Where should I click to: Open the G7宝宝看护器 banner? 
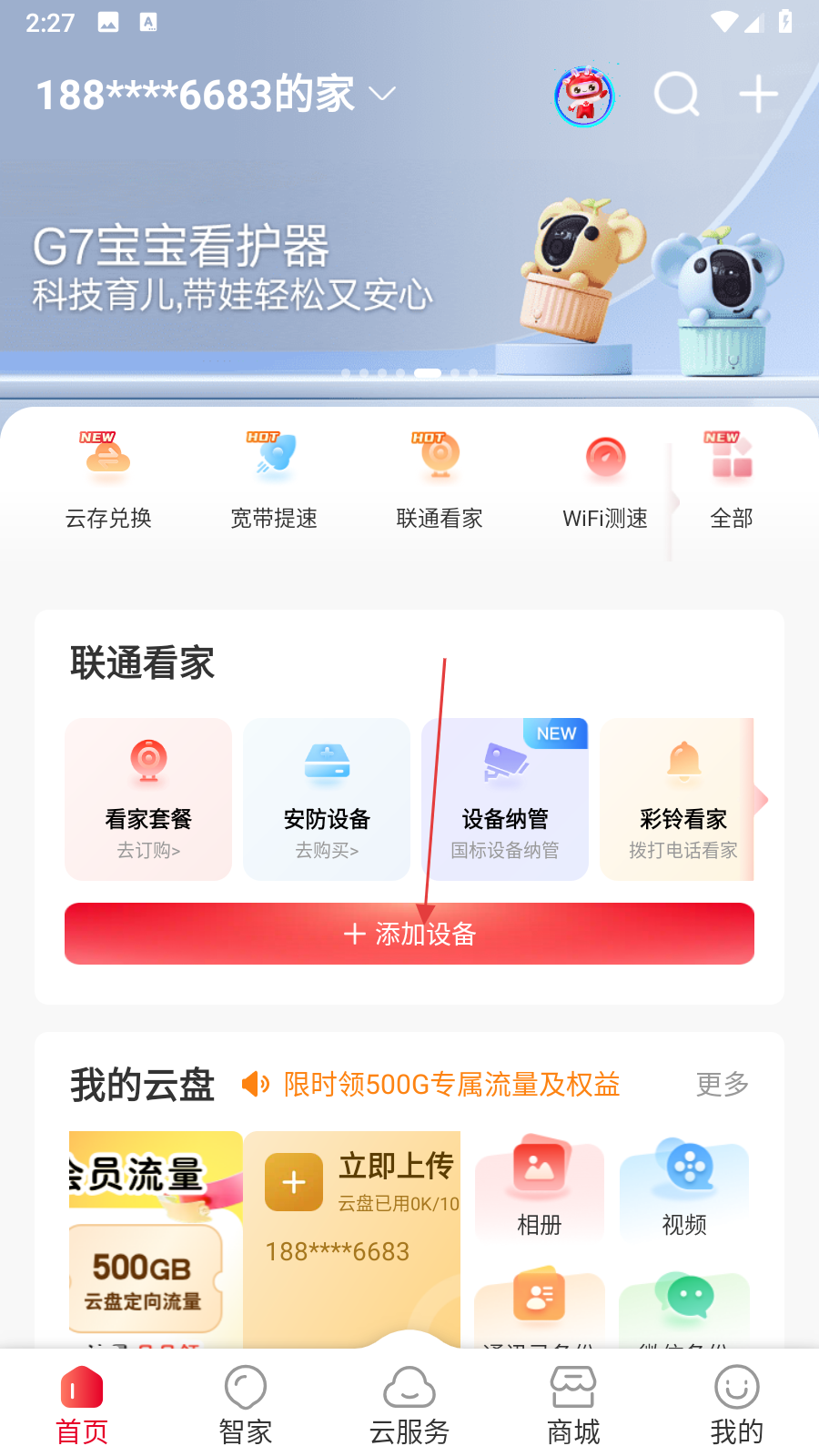tap(409, 273)
